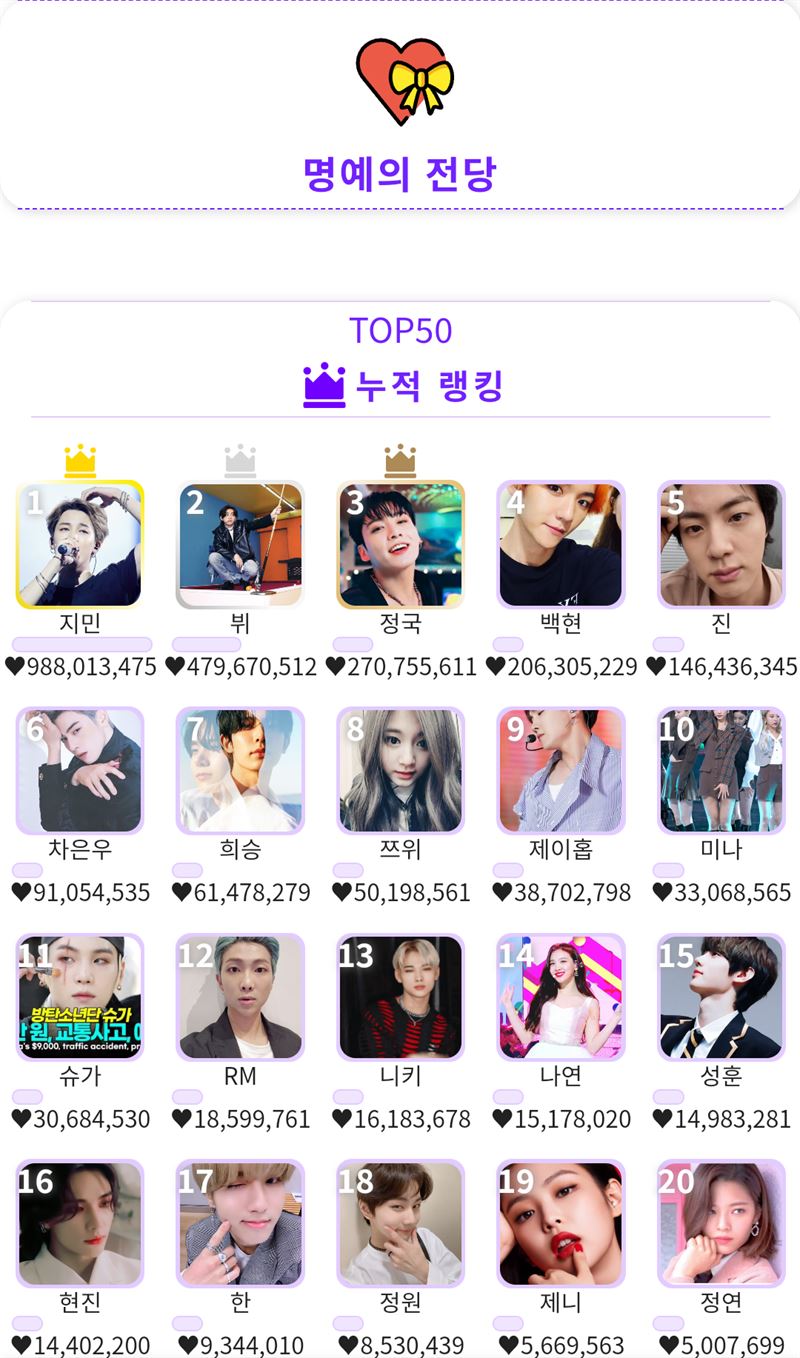The width and height of the screenshot is (800, 1358).
Task: Select the 제니 ranking tile
Action: point(561,1224)
